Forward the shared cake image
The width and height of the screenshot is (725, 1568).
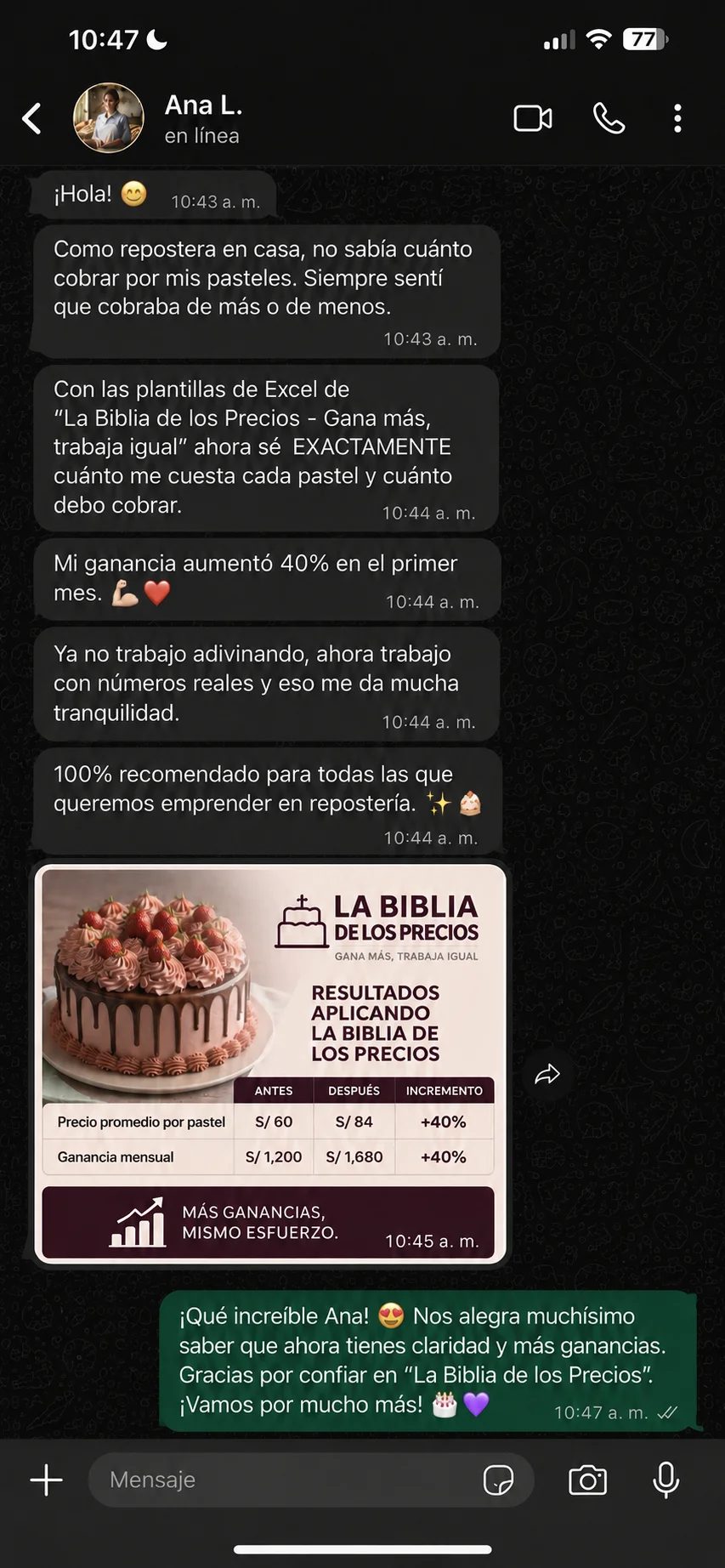[x=547, y=1075]
